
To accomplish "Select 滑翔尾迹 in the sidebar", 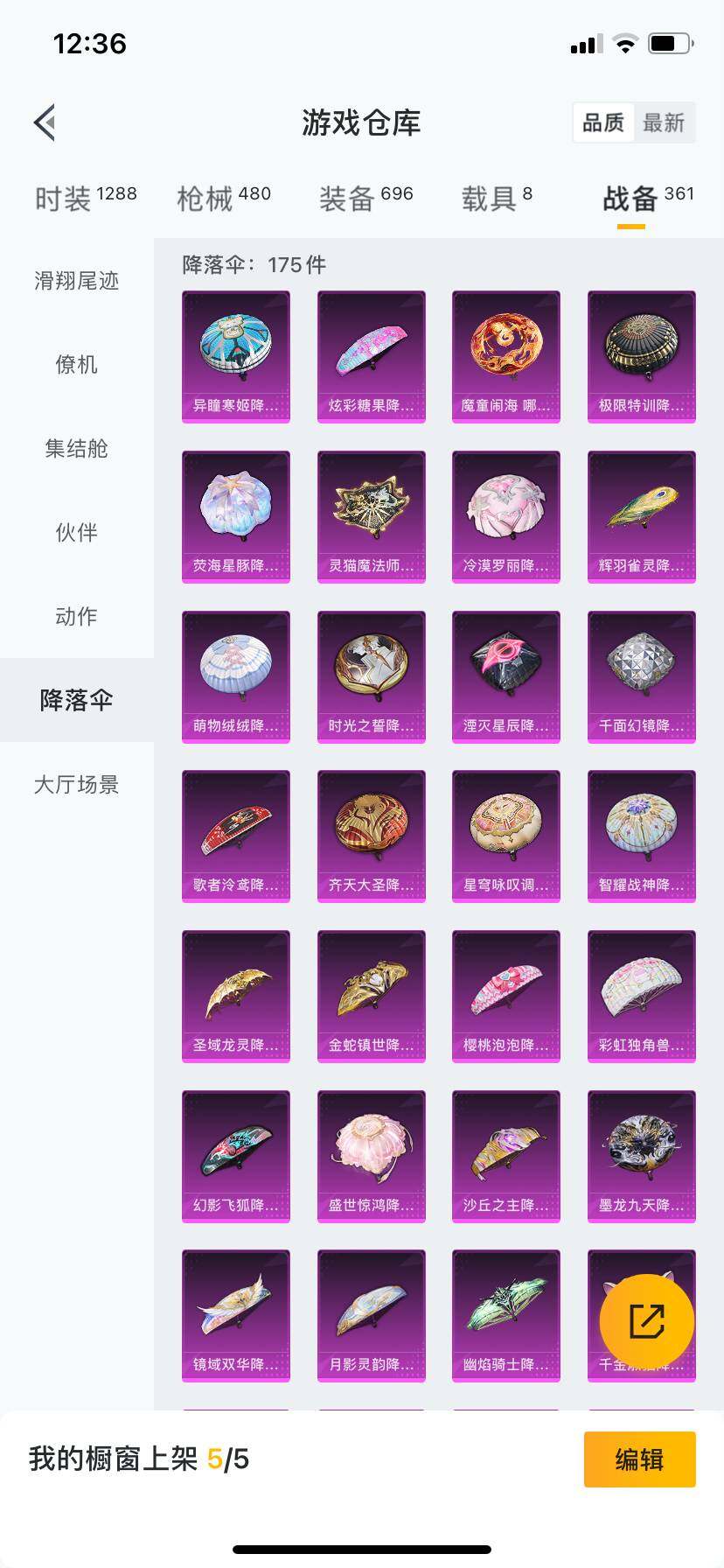I will point(75,281).
